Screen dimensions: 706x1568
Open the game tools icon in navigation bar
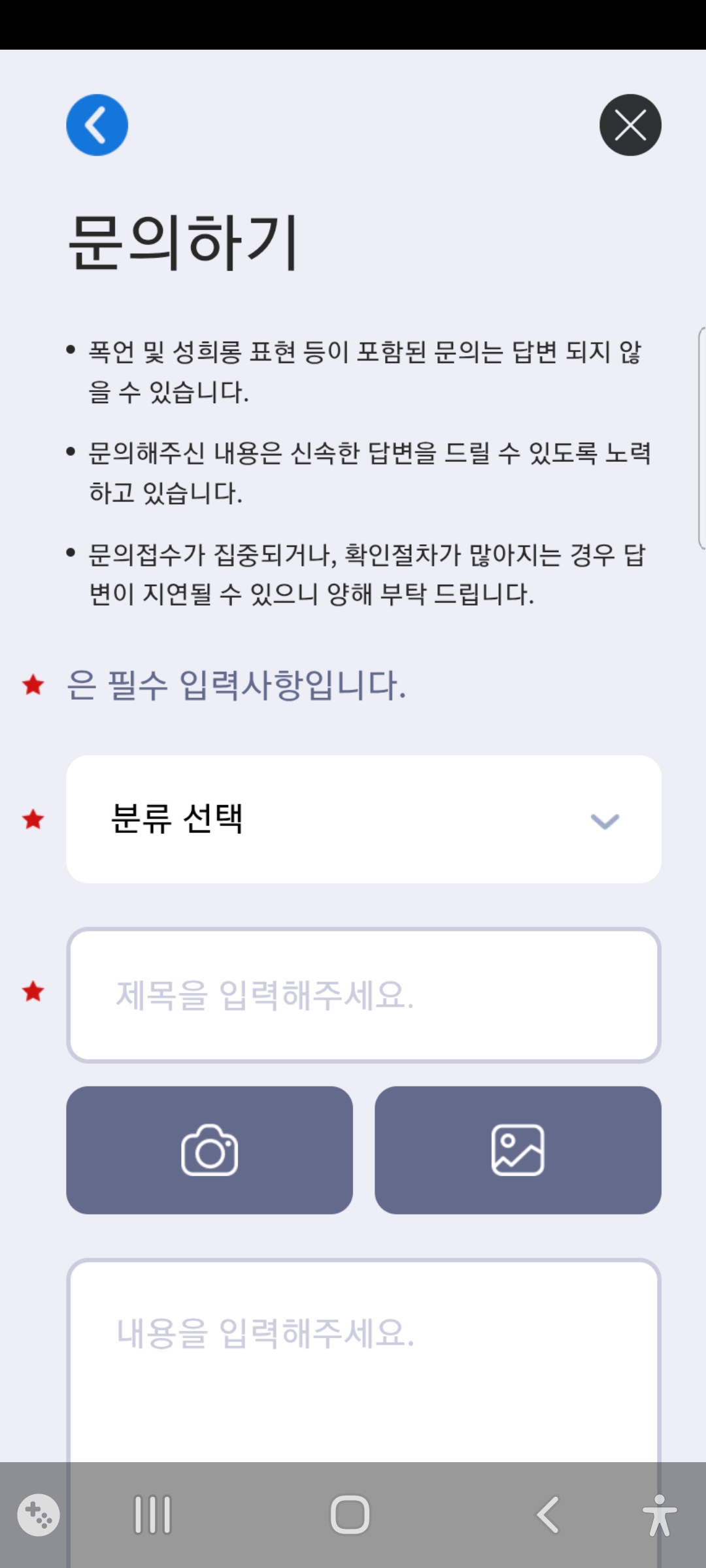coord(38,1514)
